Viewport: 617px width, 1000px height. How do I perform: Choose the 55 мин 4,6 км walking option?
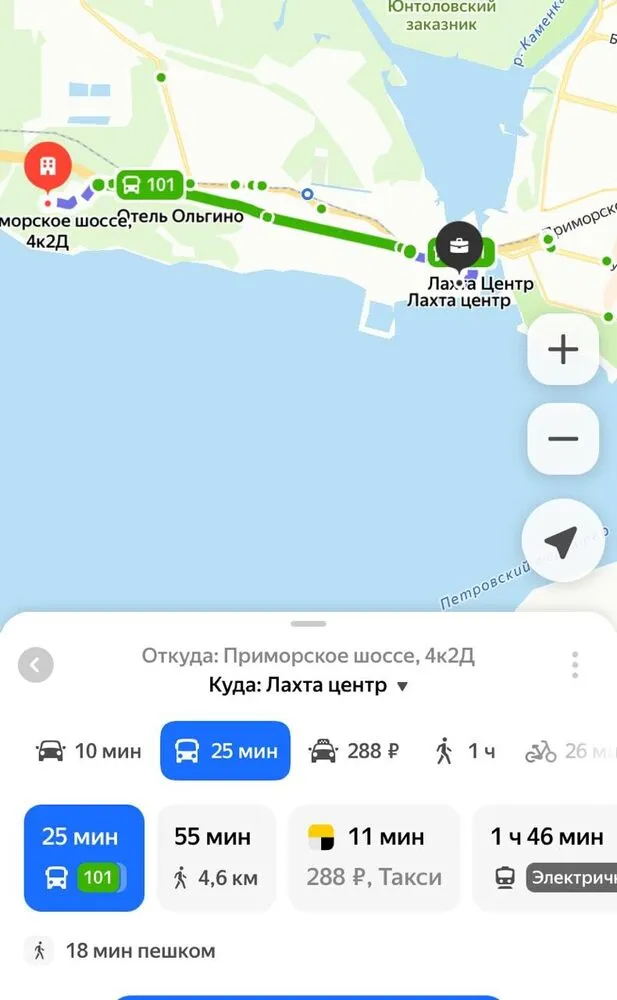[x=217, y=858]
